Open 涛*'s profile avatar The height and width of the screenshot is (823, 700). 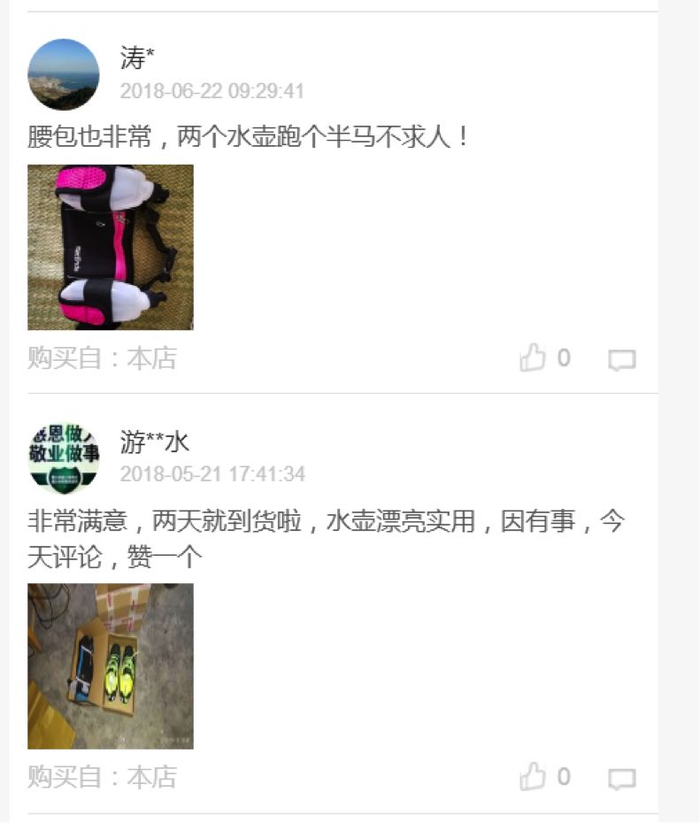click(63, 75)
